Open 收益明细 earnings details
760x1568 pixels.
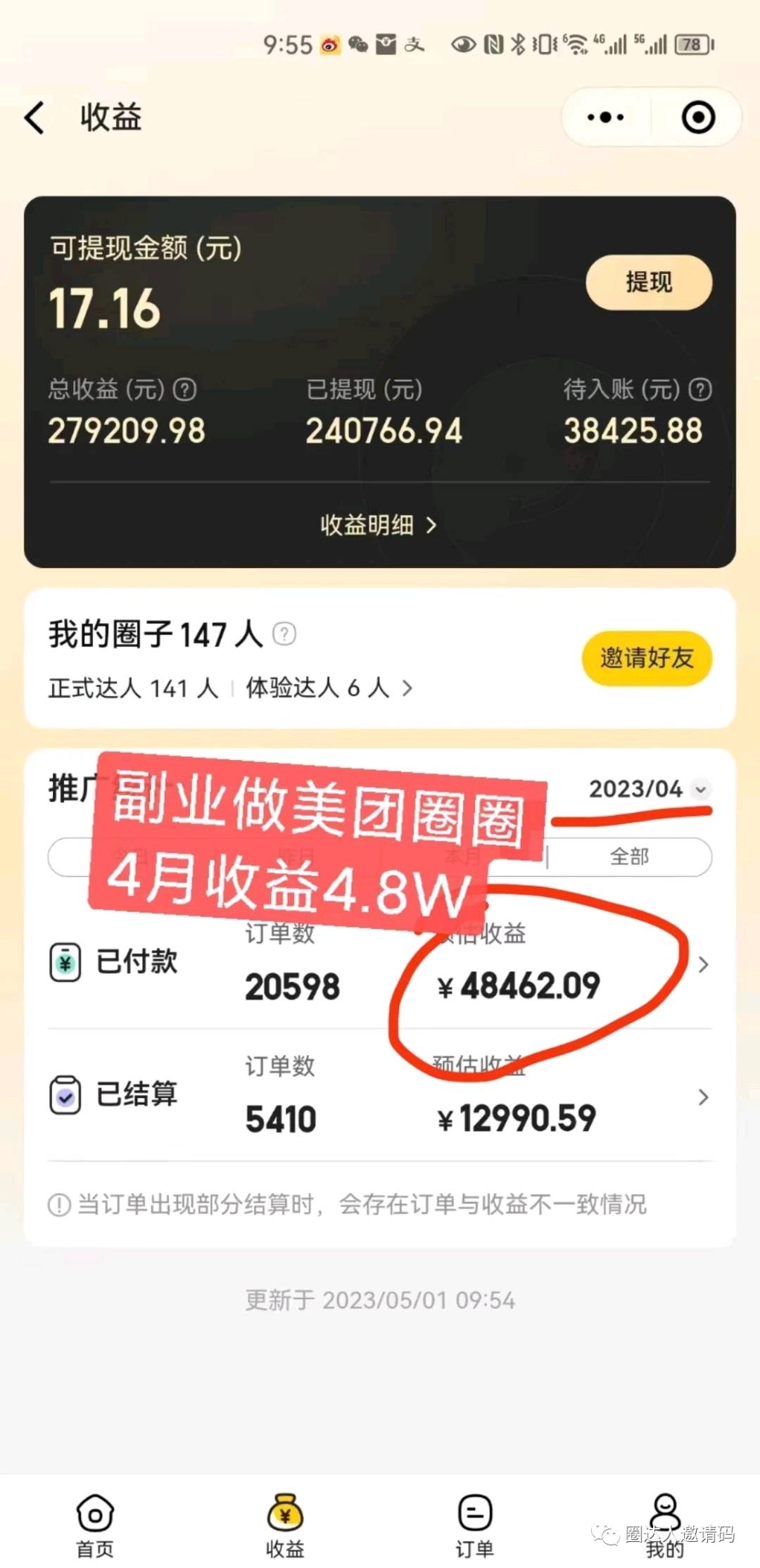[x=379, y=525]
